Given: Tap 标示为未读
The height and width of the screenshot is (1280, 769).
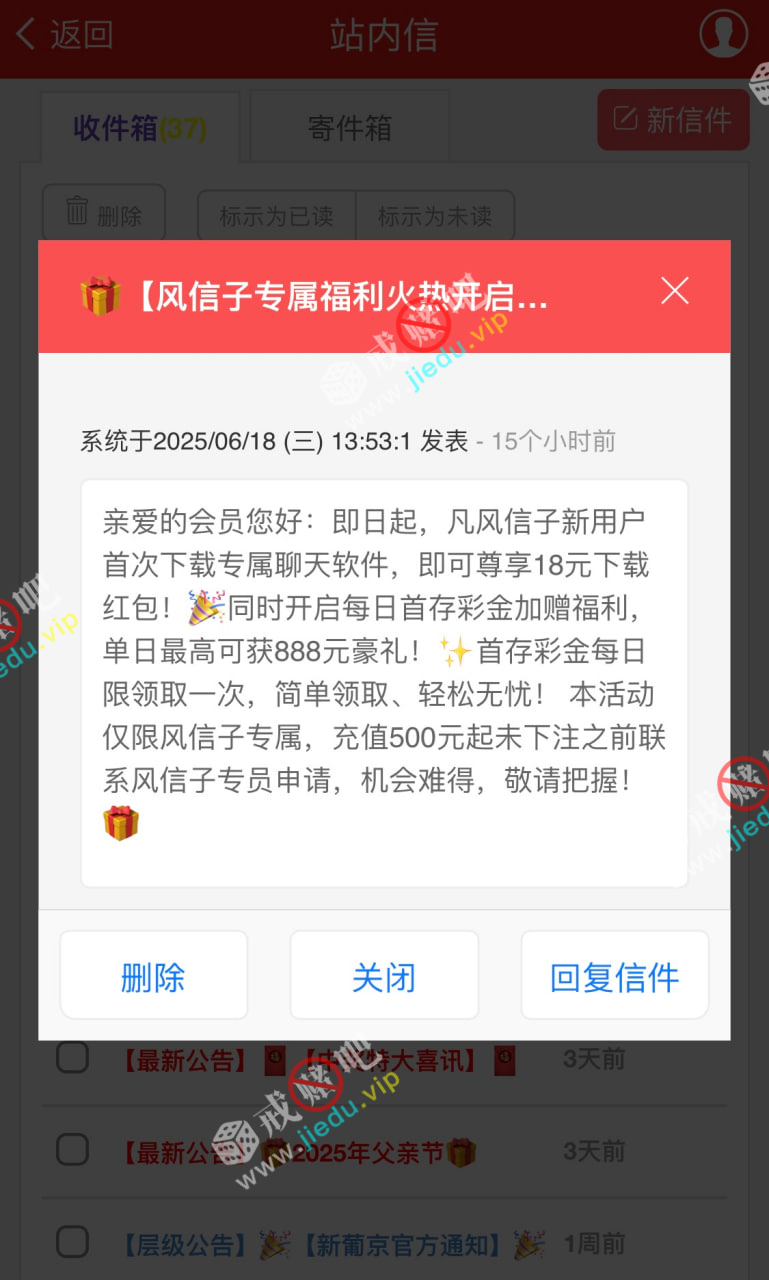Looking at the screenshot, I should point(435,216).
